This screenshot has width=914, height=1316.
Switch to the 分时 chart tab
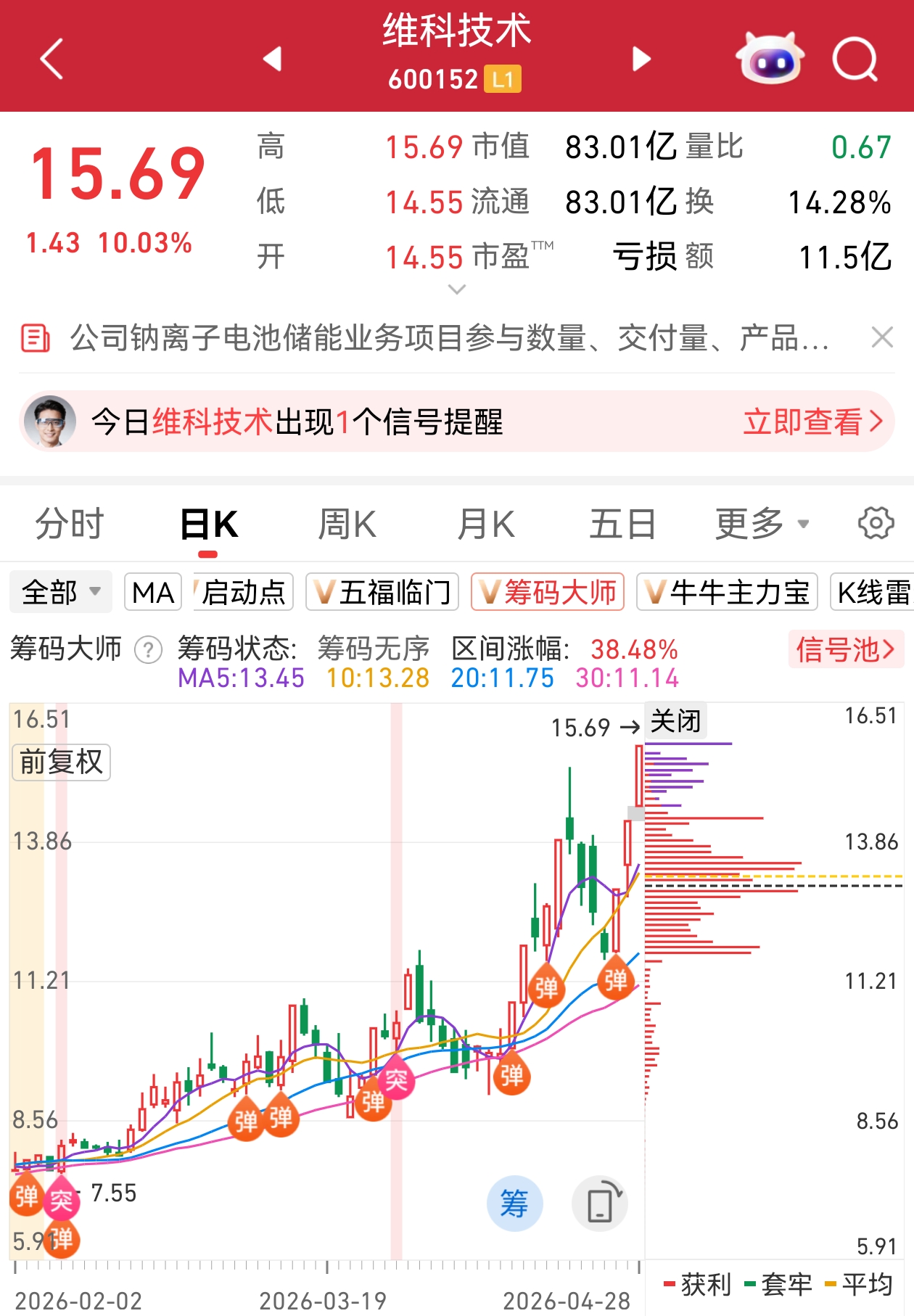tap(70, 524)
